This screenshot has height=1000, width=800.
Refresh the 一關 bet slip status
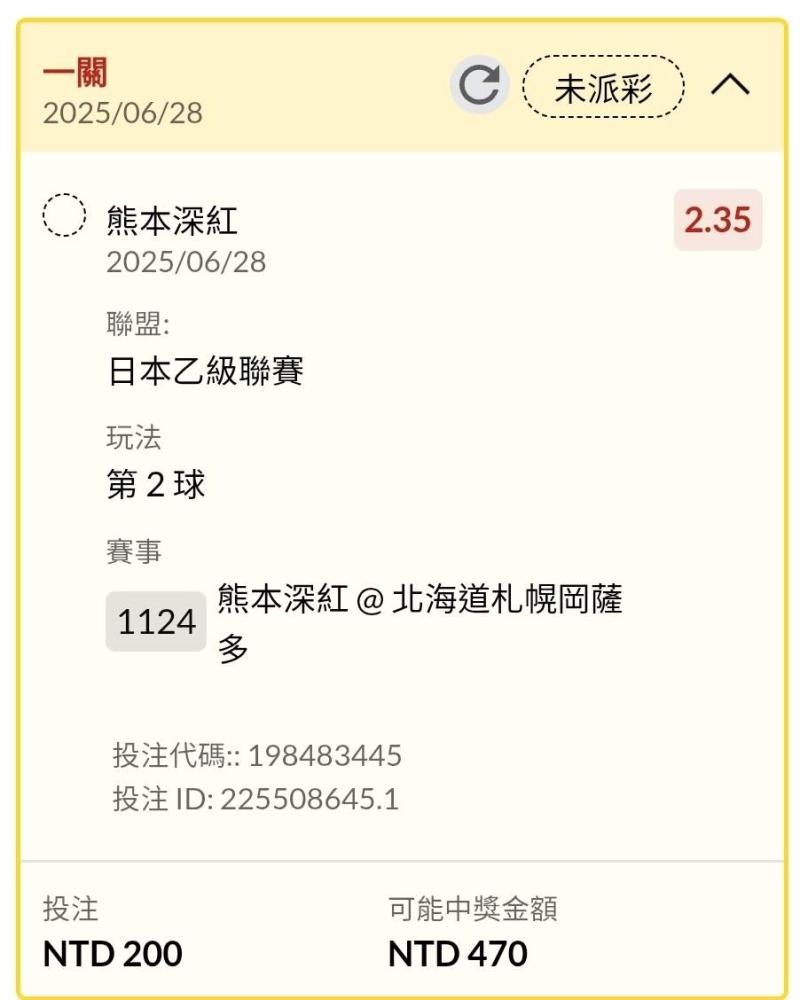pyautogui.click(x=480, y=87)
